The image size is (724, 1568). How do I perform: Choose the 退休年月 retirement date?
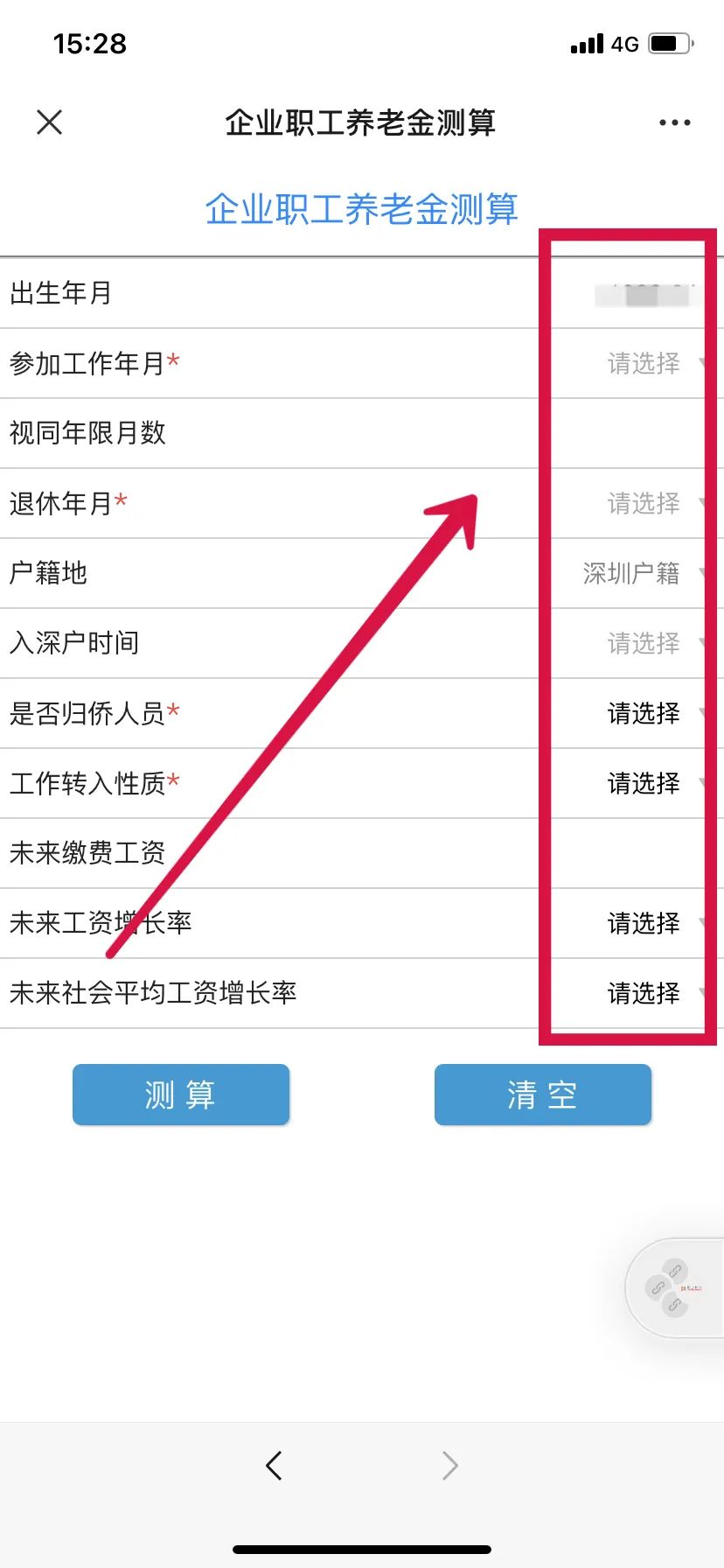coord(362,503)
